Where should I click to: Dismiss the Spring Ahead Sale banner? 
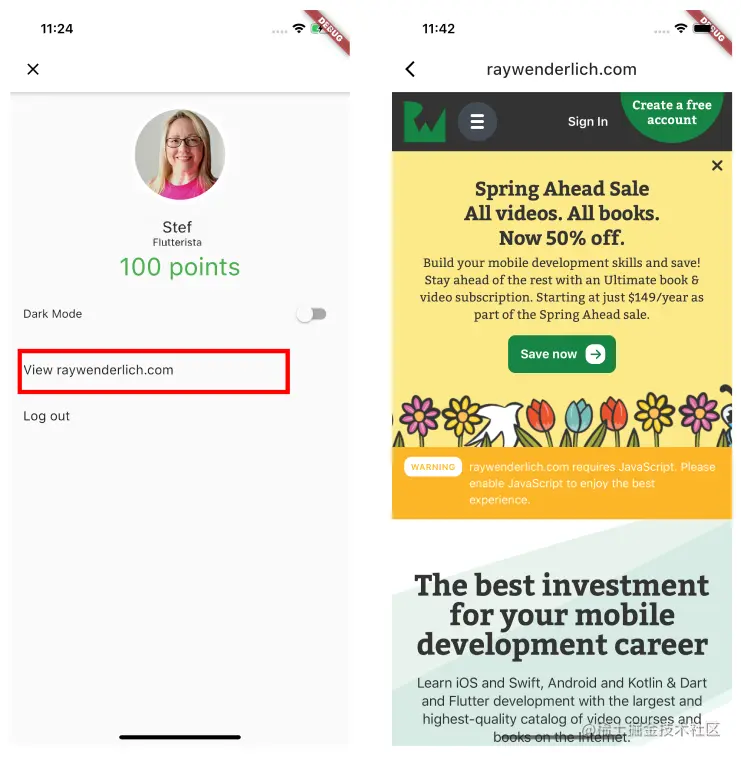(x=716, y=166)
